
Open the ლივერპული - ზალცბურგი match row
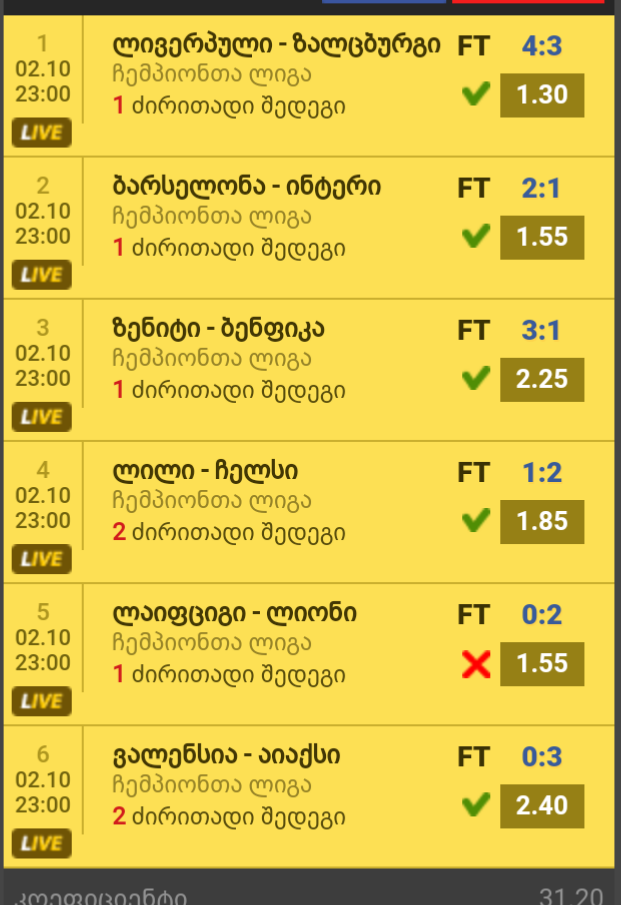pyautogui.click(x=277, y=46)
